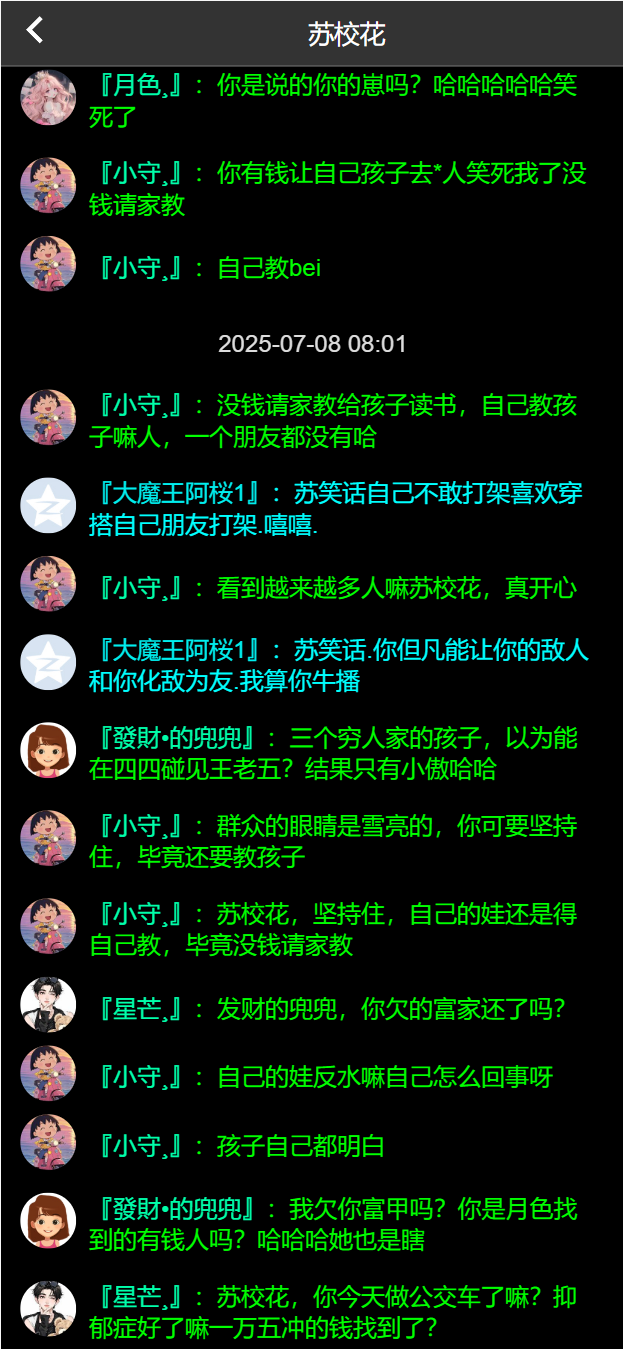Open 星芒's avatar beside the 公交车 message
Screen dimensions: 623x1349
pyautogui.click(x=48, y=1308)
